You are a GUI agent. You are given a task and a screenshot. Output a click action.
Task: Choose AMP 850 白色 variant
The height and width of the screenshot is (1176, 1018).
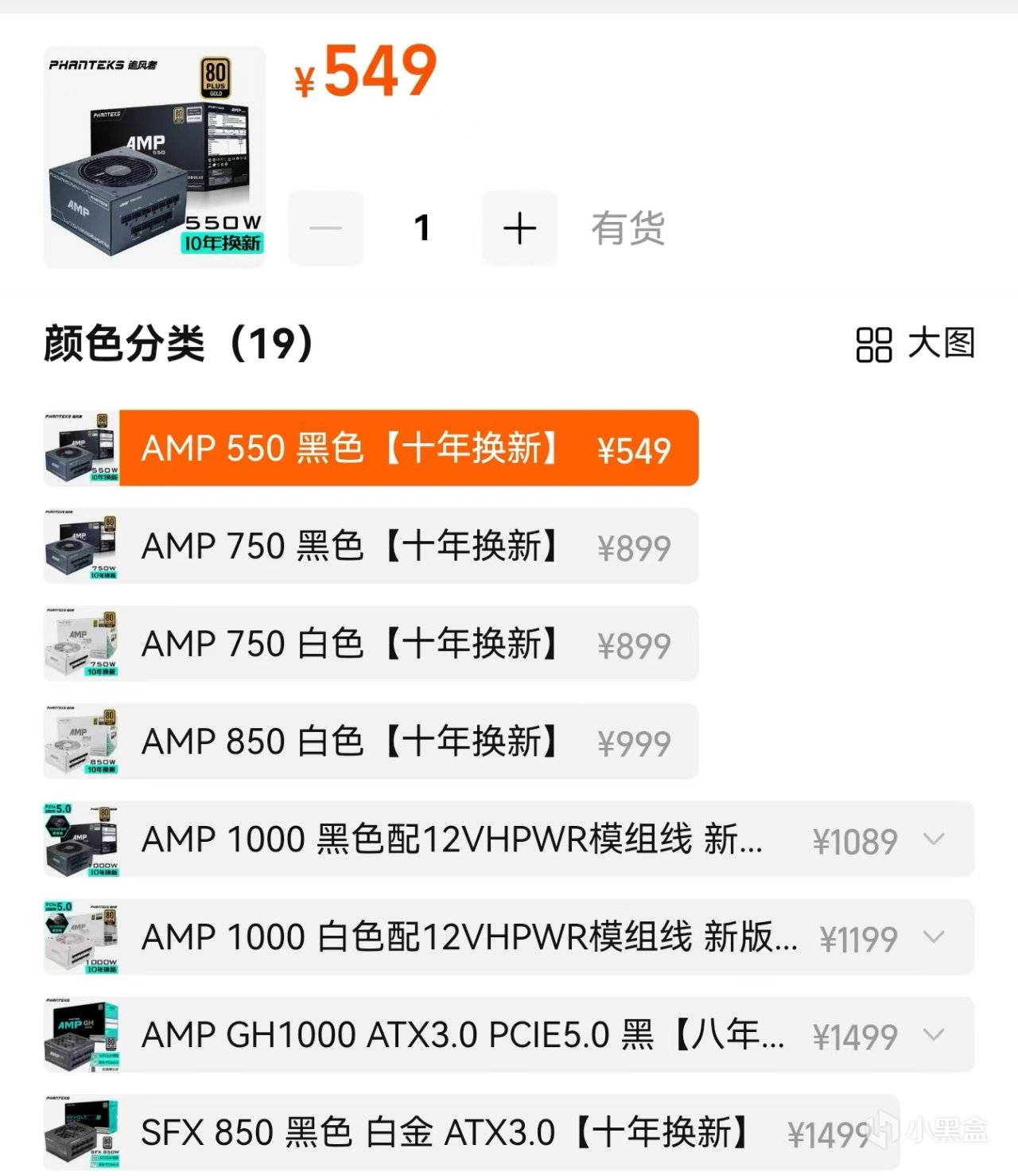point(371,742)
